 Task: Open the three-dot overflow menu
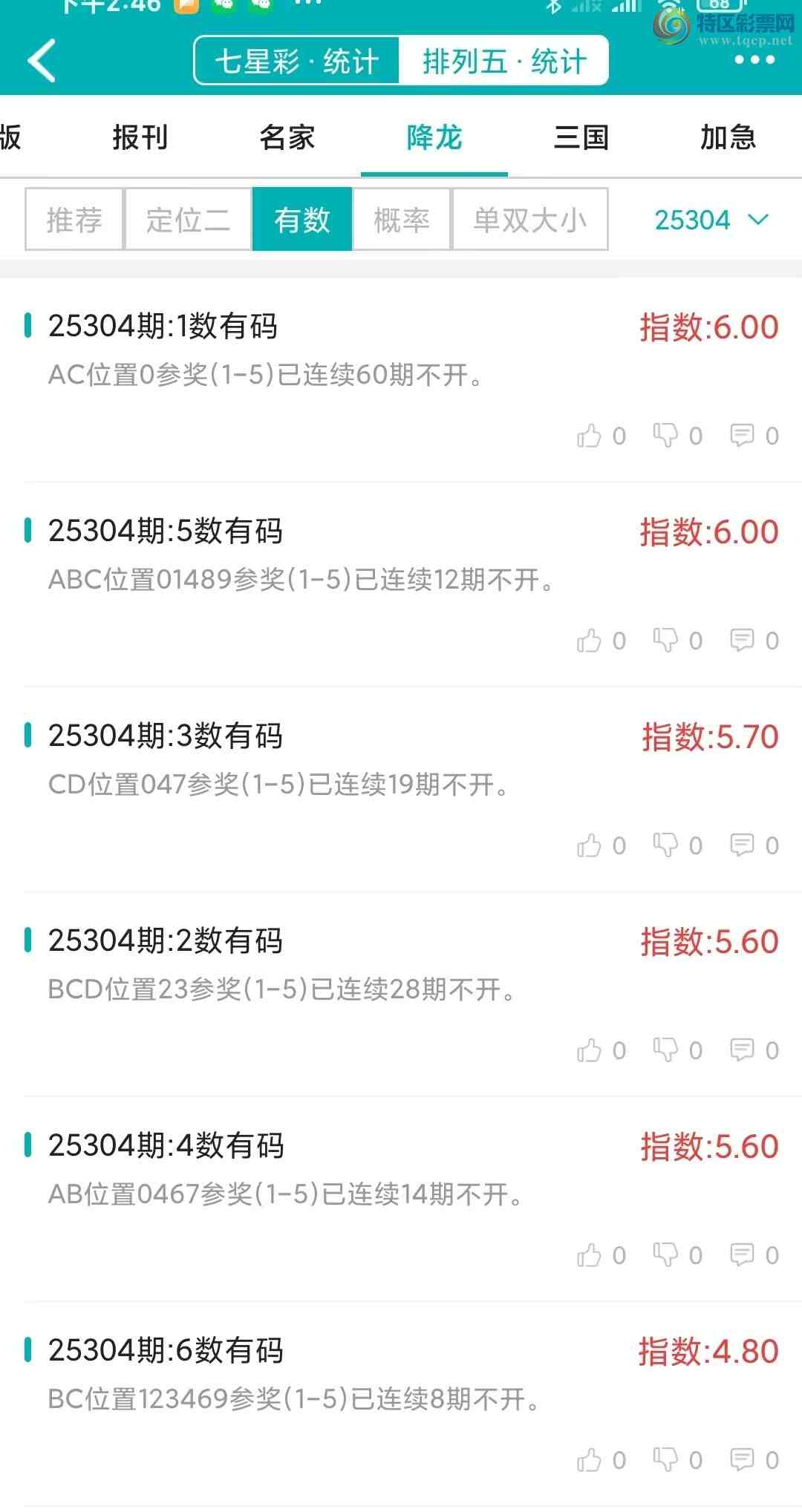(x=754, y=61)
